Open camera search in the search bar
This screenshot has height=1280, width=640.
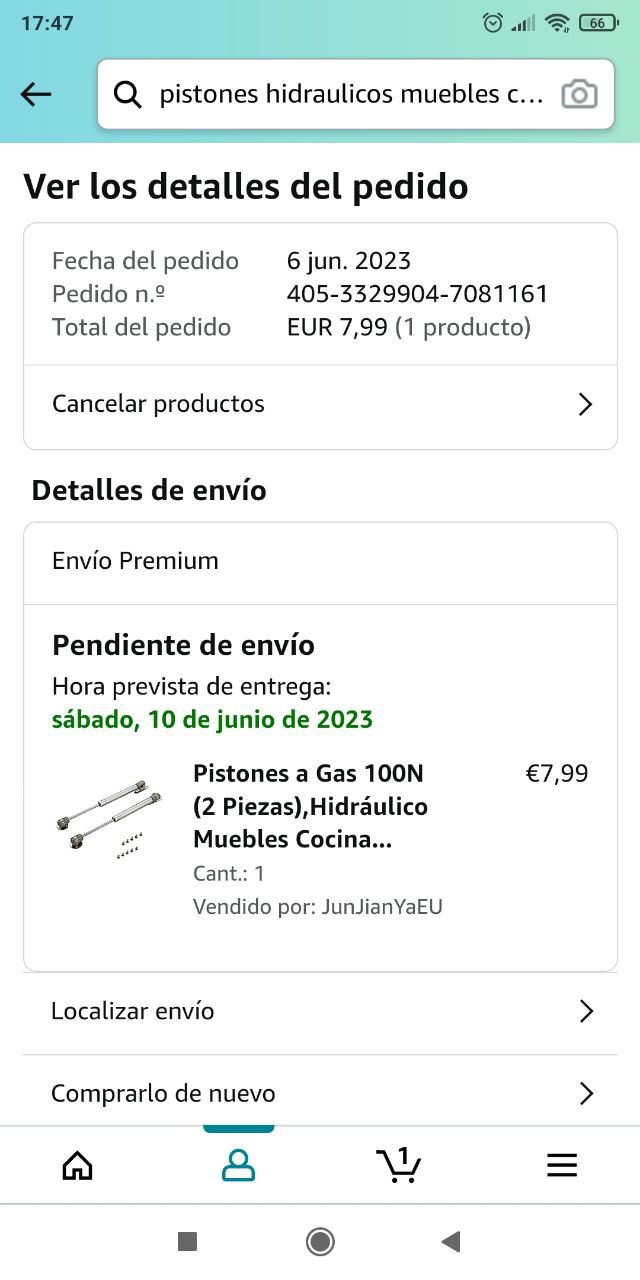pos(579,95)
